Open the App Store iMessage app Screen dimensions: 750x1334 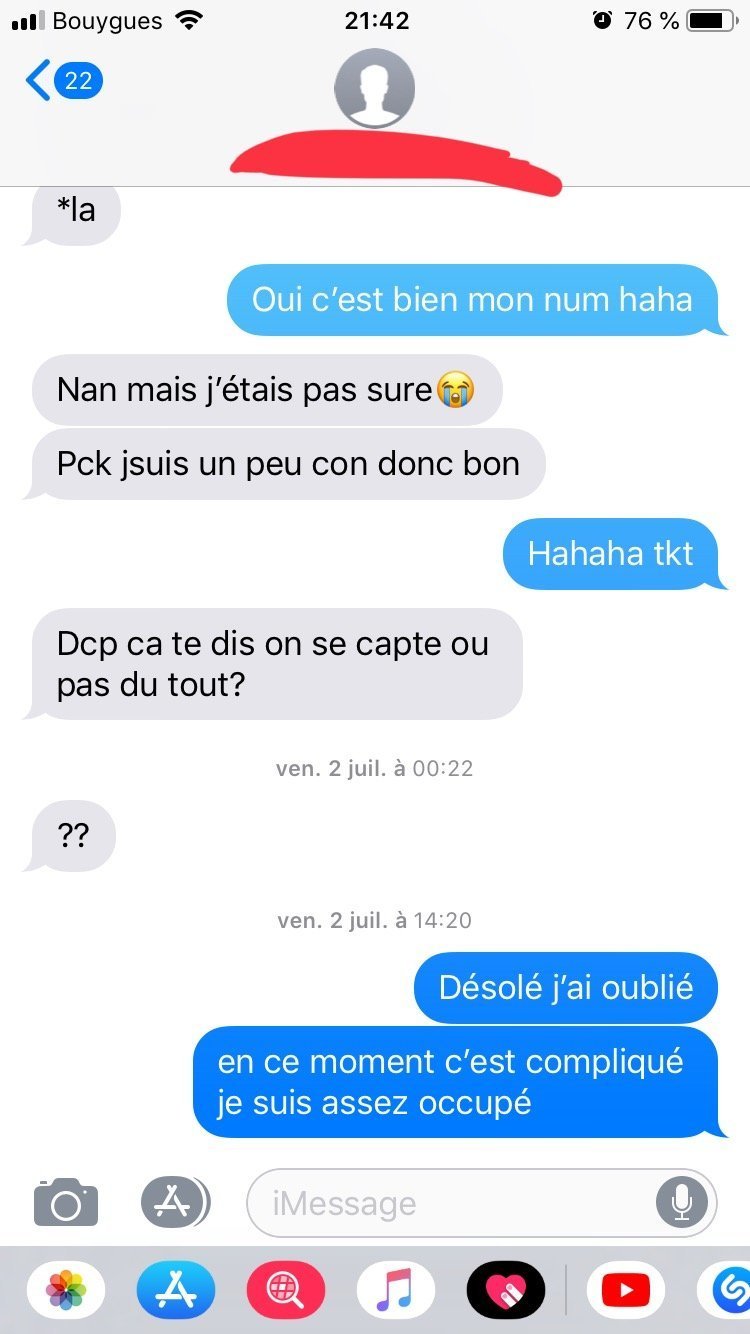176,1291
